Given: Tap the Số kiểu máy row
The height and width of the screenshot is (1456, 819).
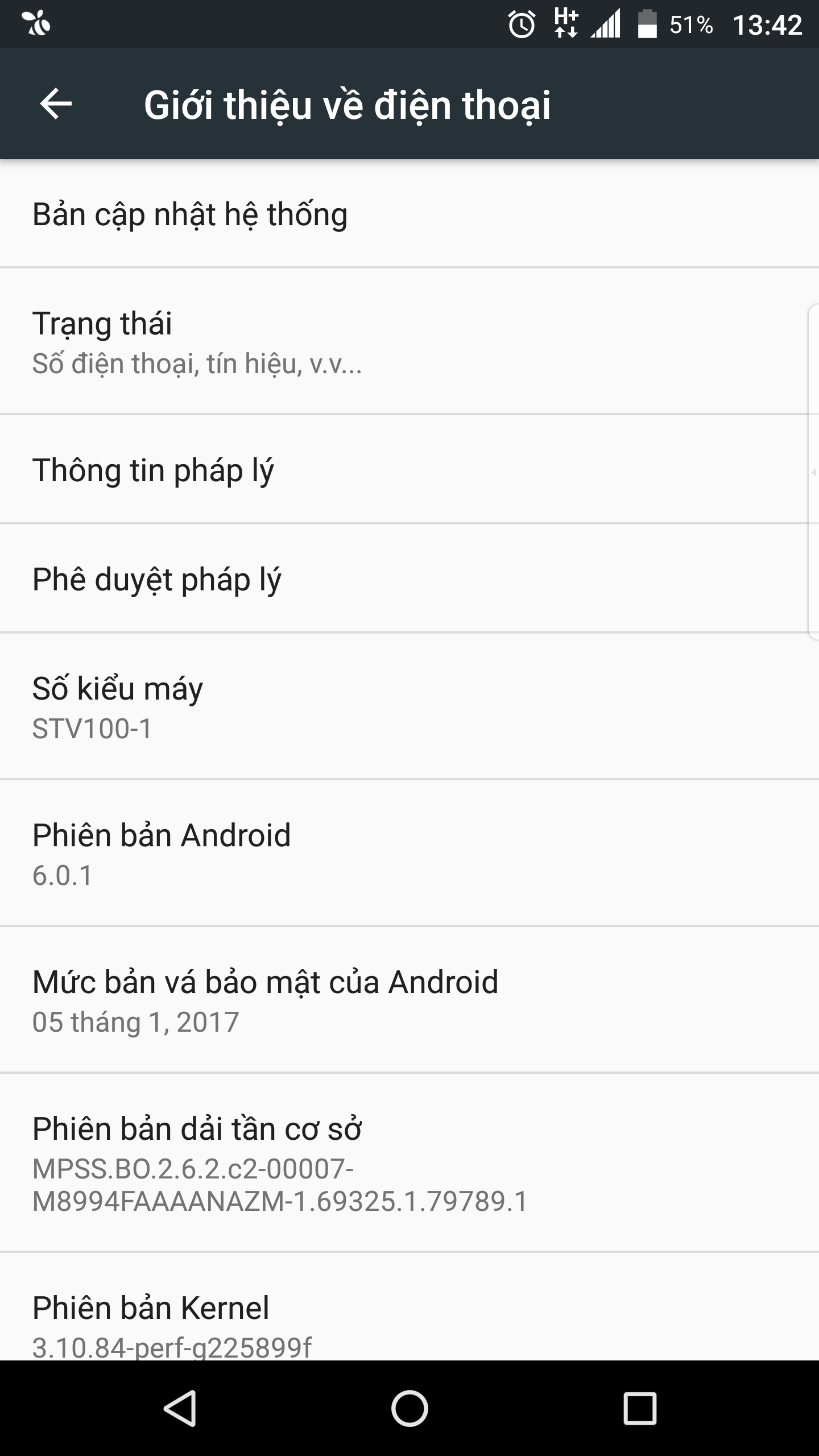Looking at the screenshot, I should coord(409,706).
